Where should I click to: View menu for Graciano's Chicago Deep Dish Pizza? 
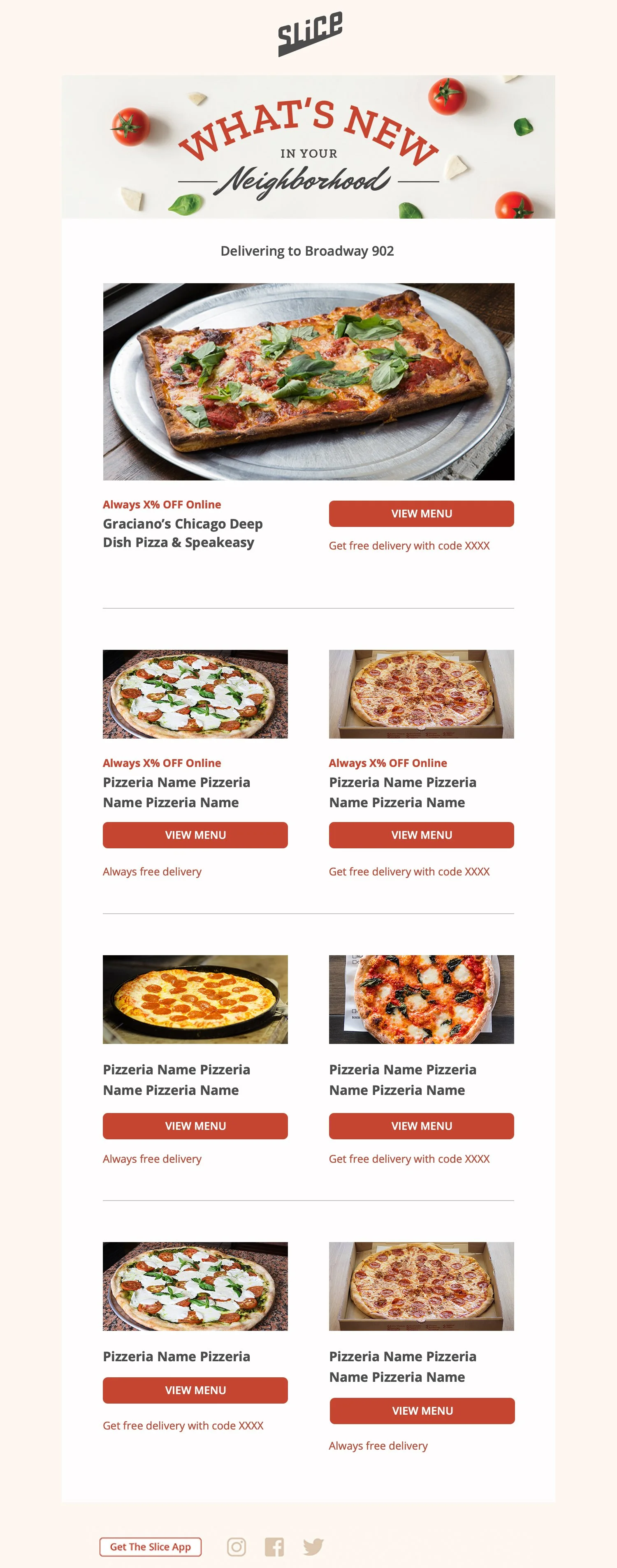(421, 513)
